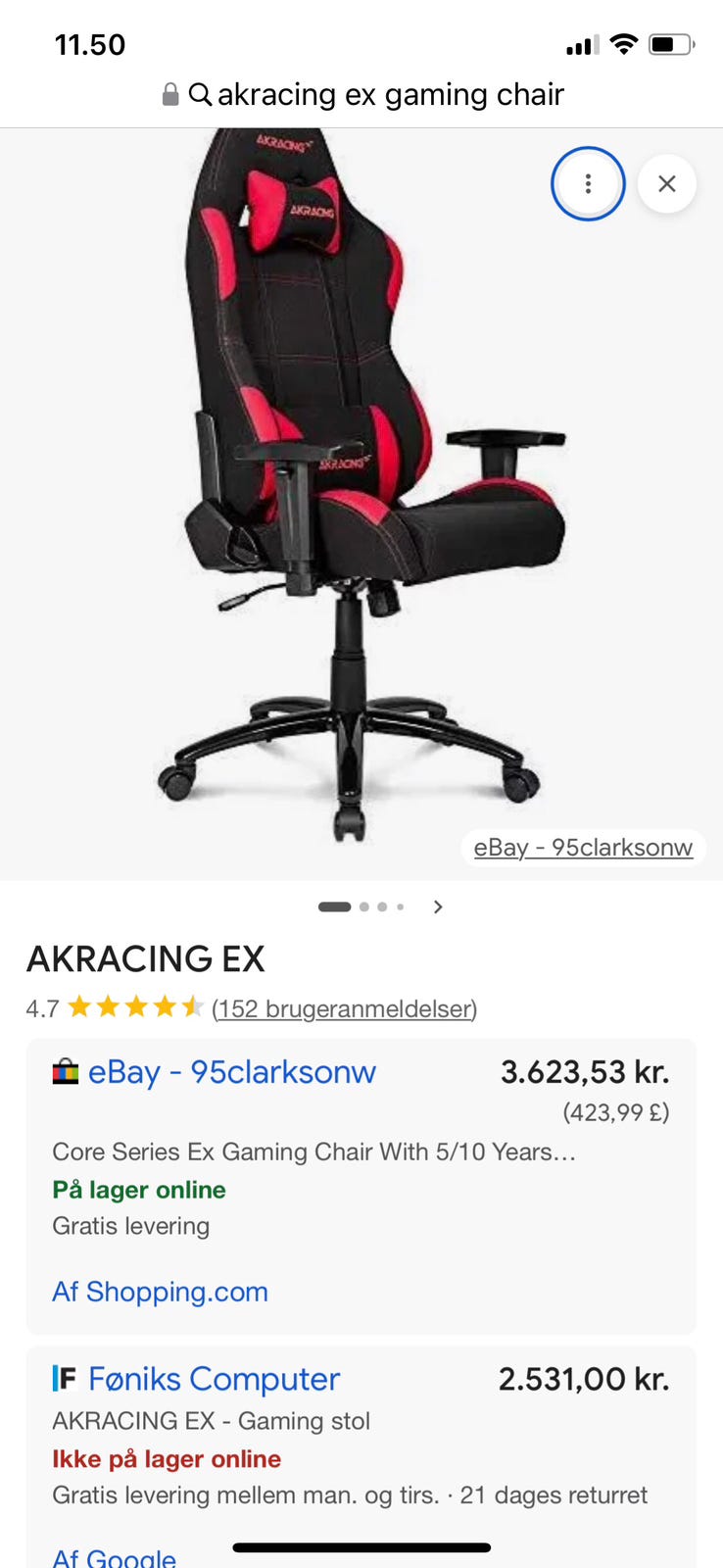
Task: Show the next product image with the arrow
Action: point(438,906)
